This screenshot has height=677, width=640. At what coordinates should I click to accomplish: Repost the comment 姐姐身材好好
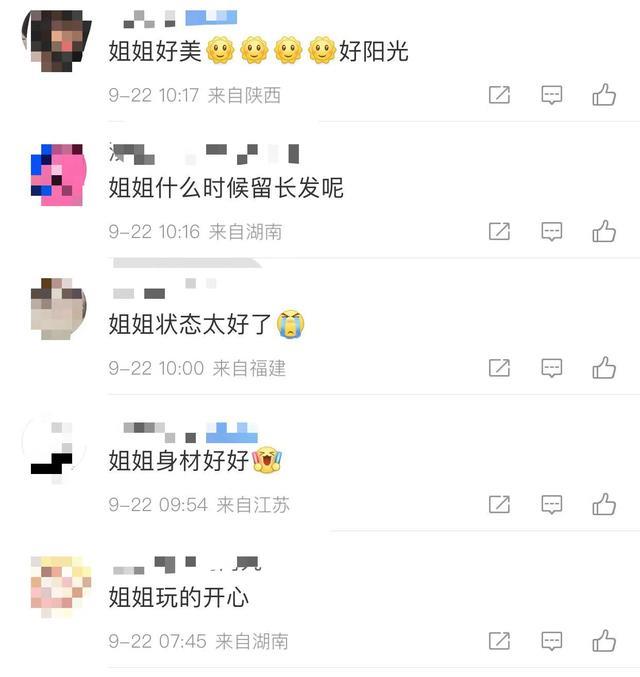click(499, 504)
